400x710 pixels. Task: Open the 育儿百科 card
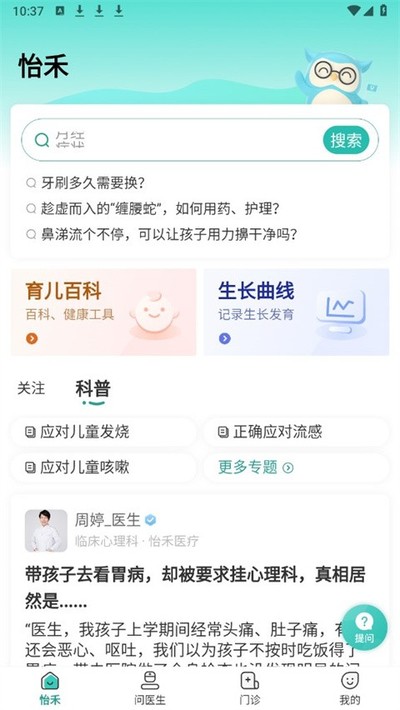[x=104, y=312]
